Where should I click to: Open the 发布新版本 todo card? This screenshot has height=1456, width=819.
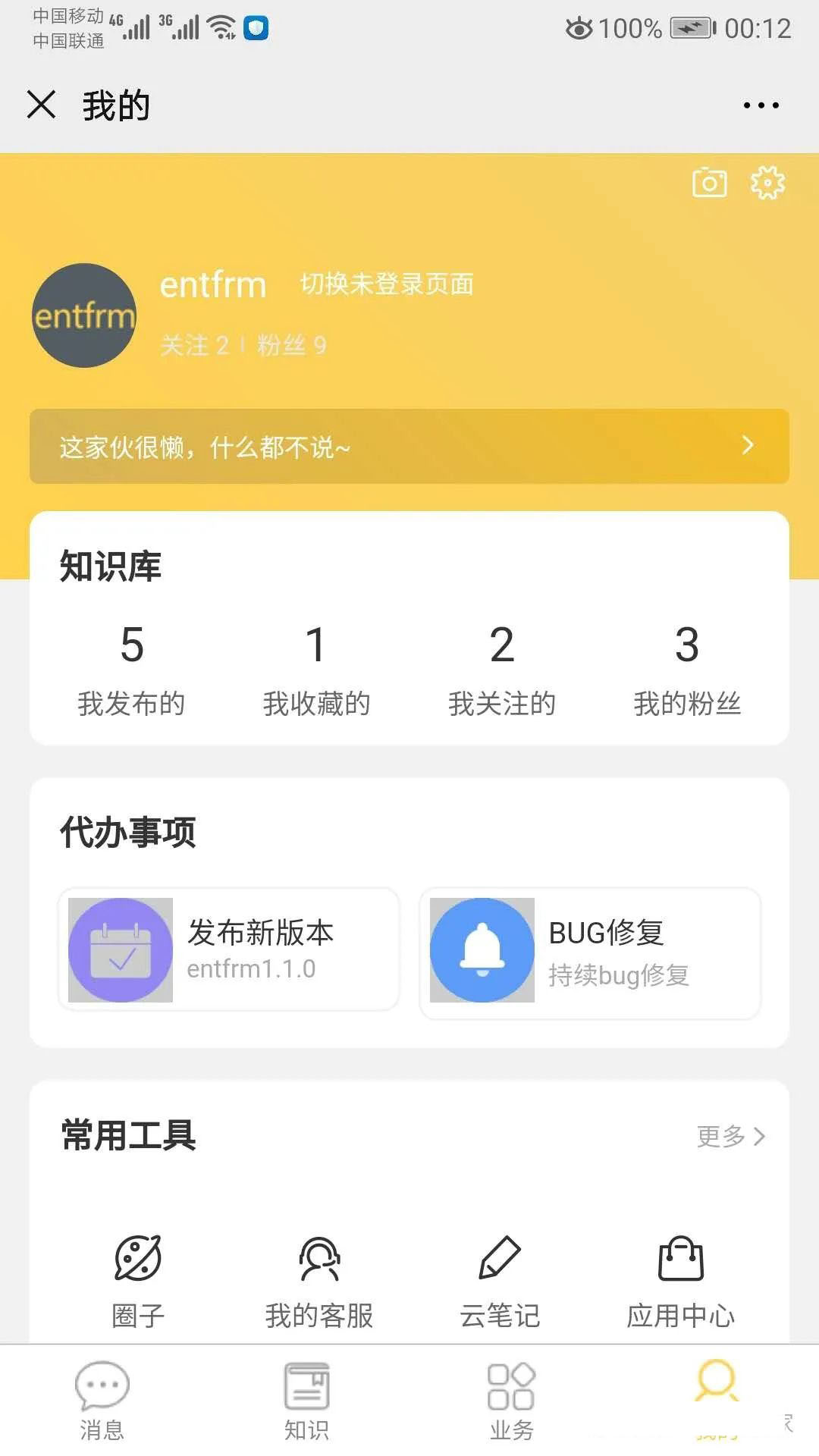coord(229,949)
